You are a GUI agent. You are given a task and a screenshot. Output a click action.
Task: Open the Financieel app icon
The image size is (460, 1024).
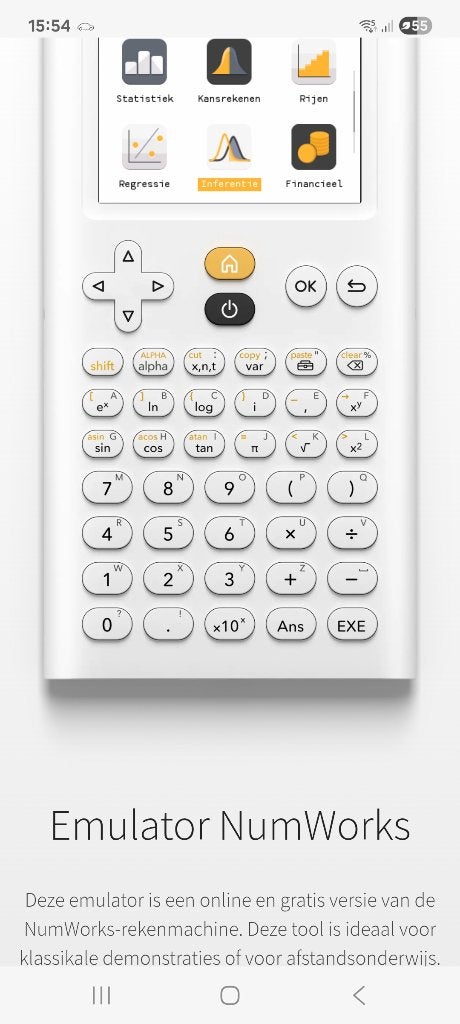coord(314,156)
